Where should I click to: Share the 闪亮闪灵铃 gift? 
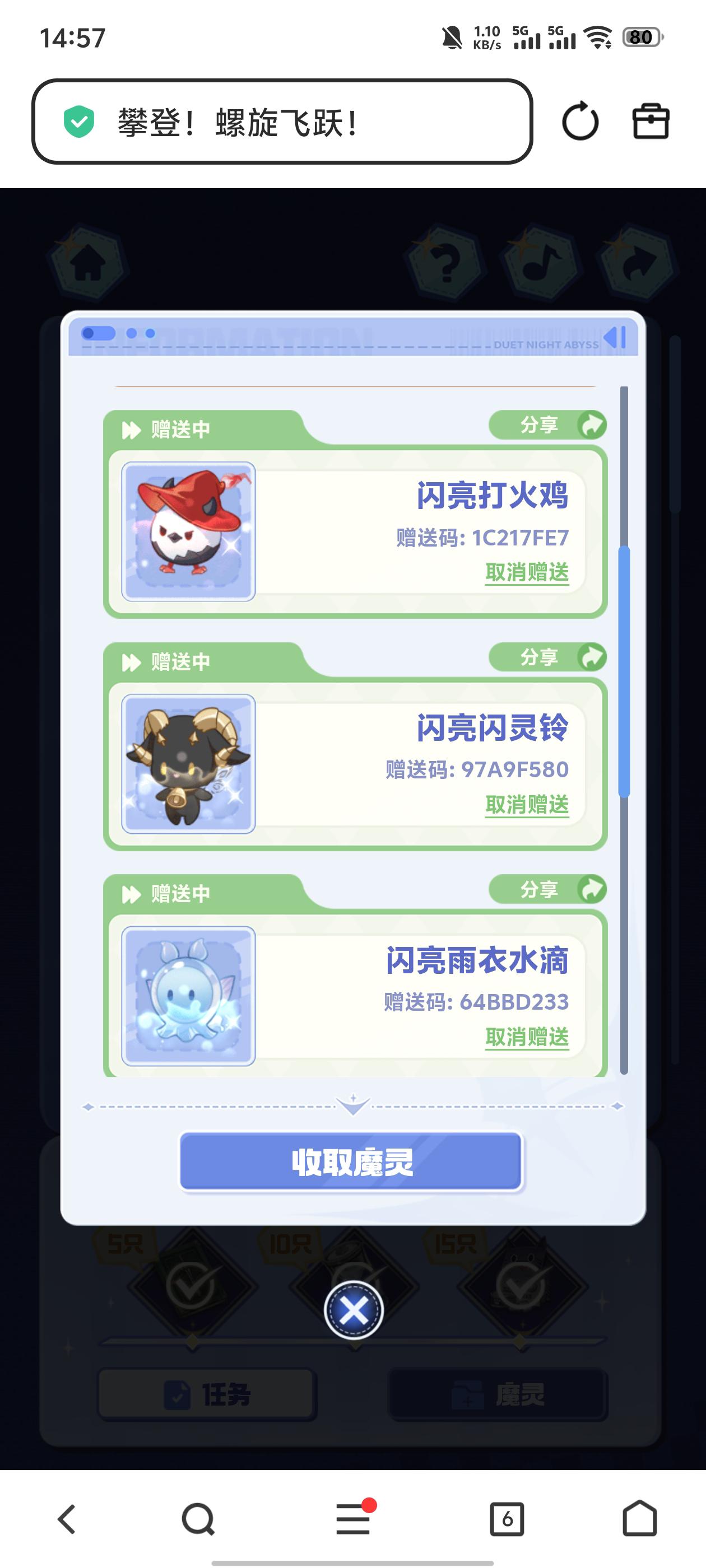click(x=547, y=657)
